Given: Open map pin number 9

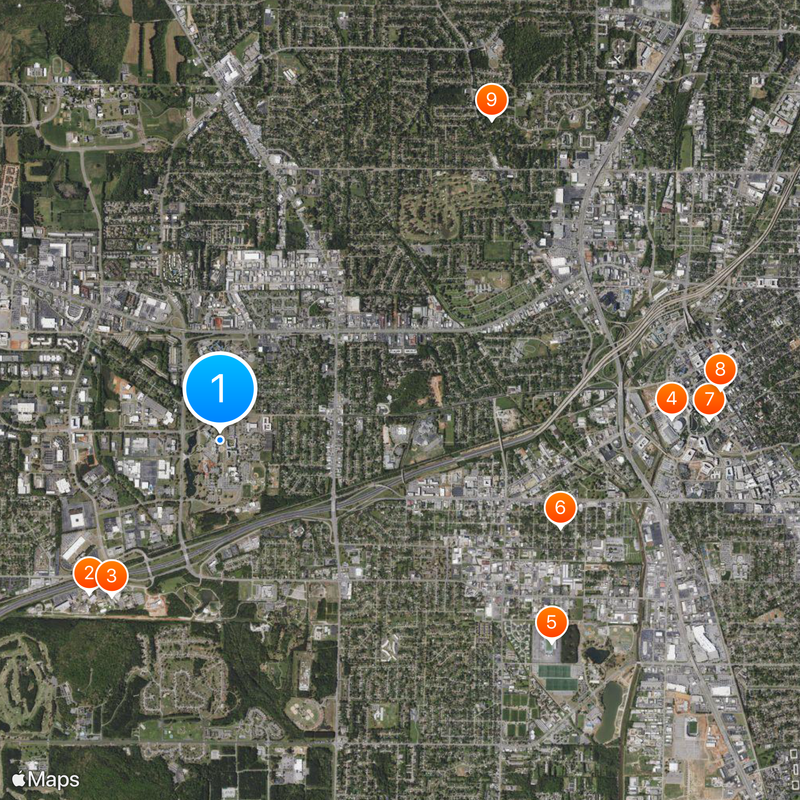Looking at the screenshot, I should (491, 100).
